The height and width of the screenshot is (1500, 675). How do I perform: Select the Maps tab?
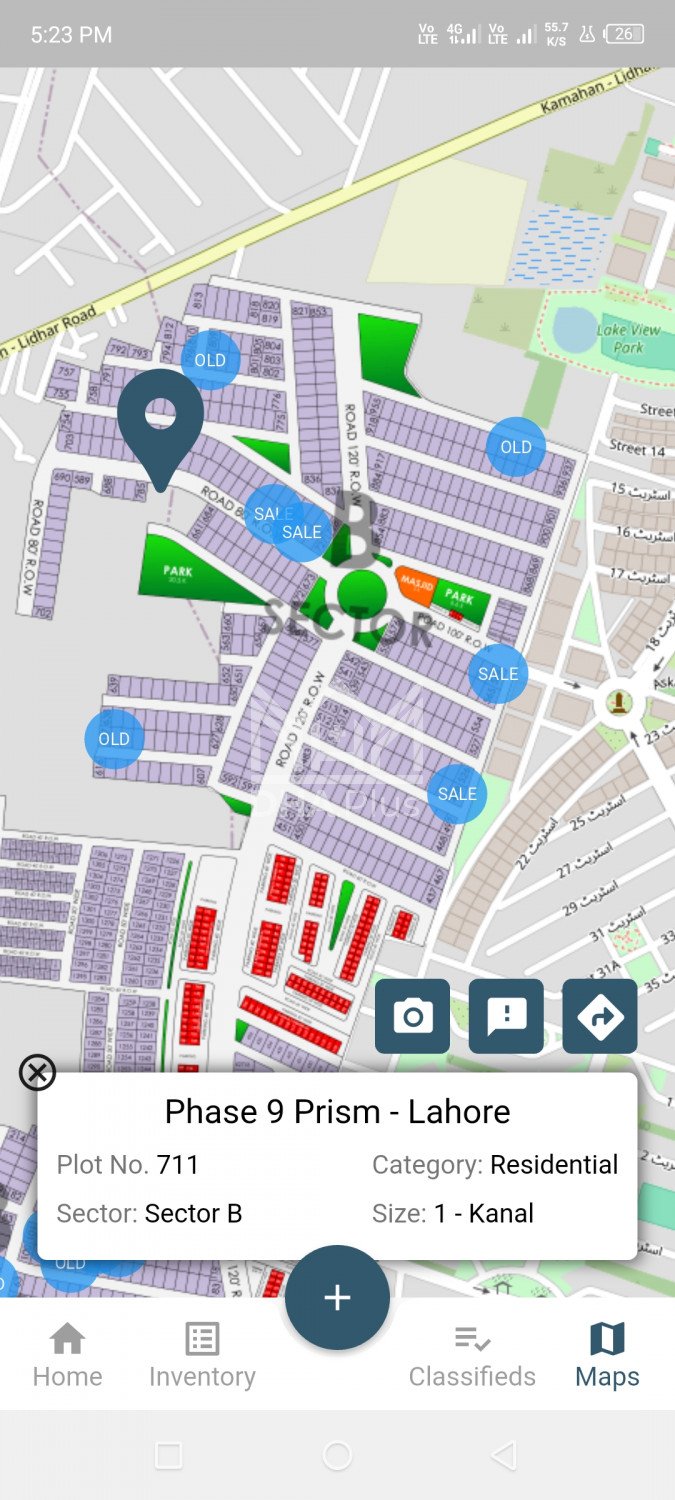[x=607, y=1354]
